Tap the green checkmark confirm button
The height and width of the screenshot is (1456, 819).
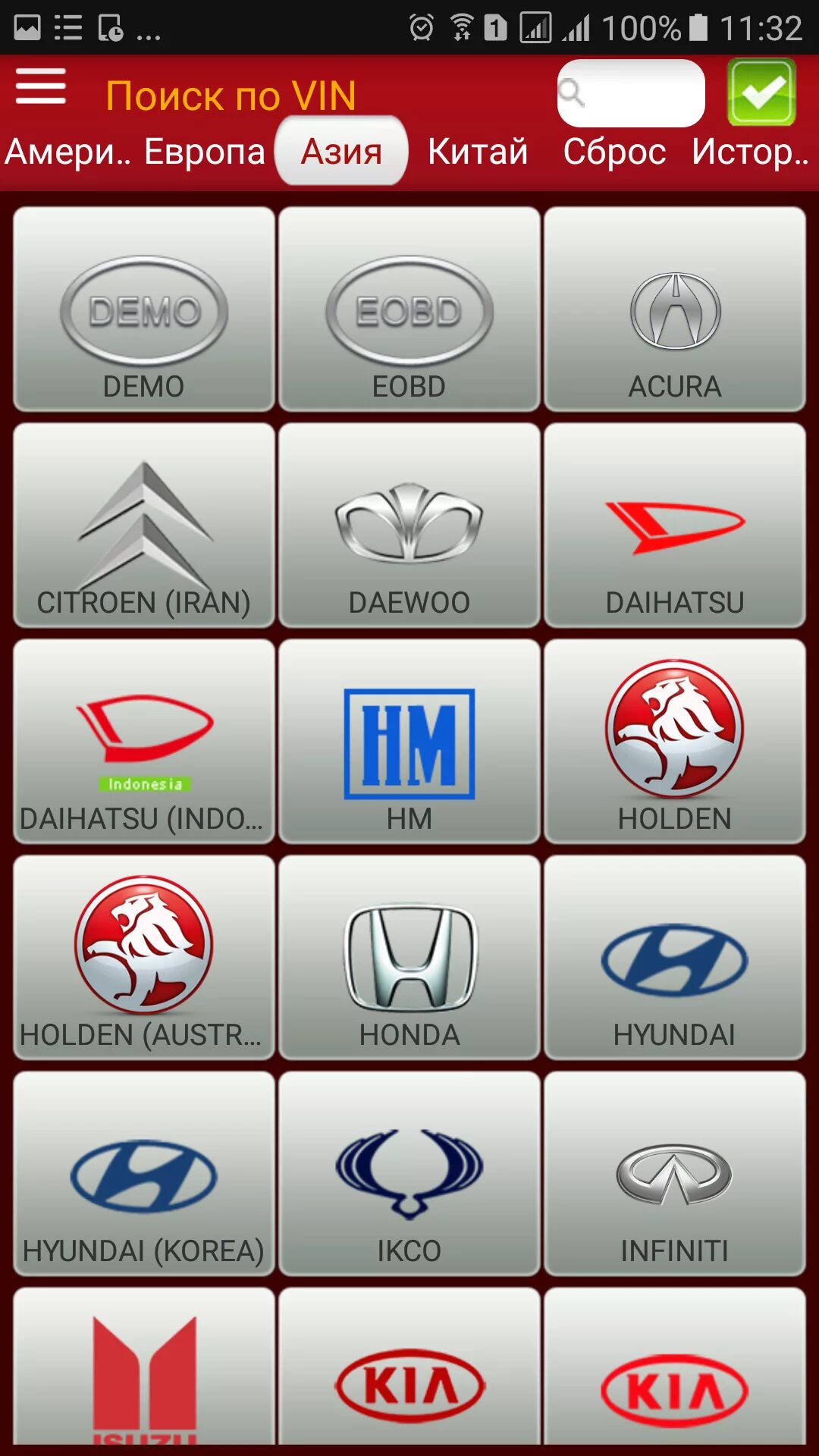click(x=761, y=93)
